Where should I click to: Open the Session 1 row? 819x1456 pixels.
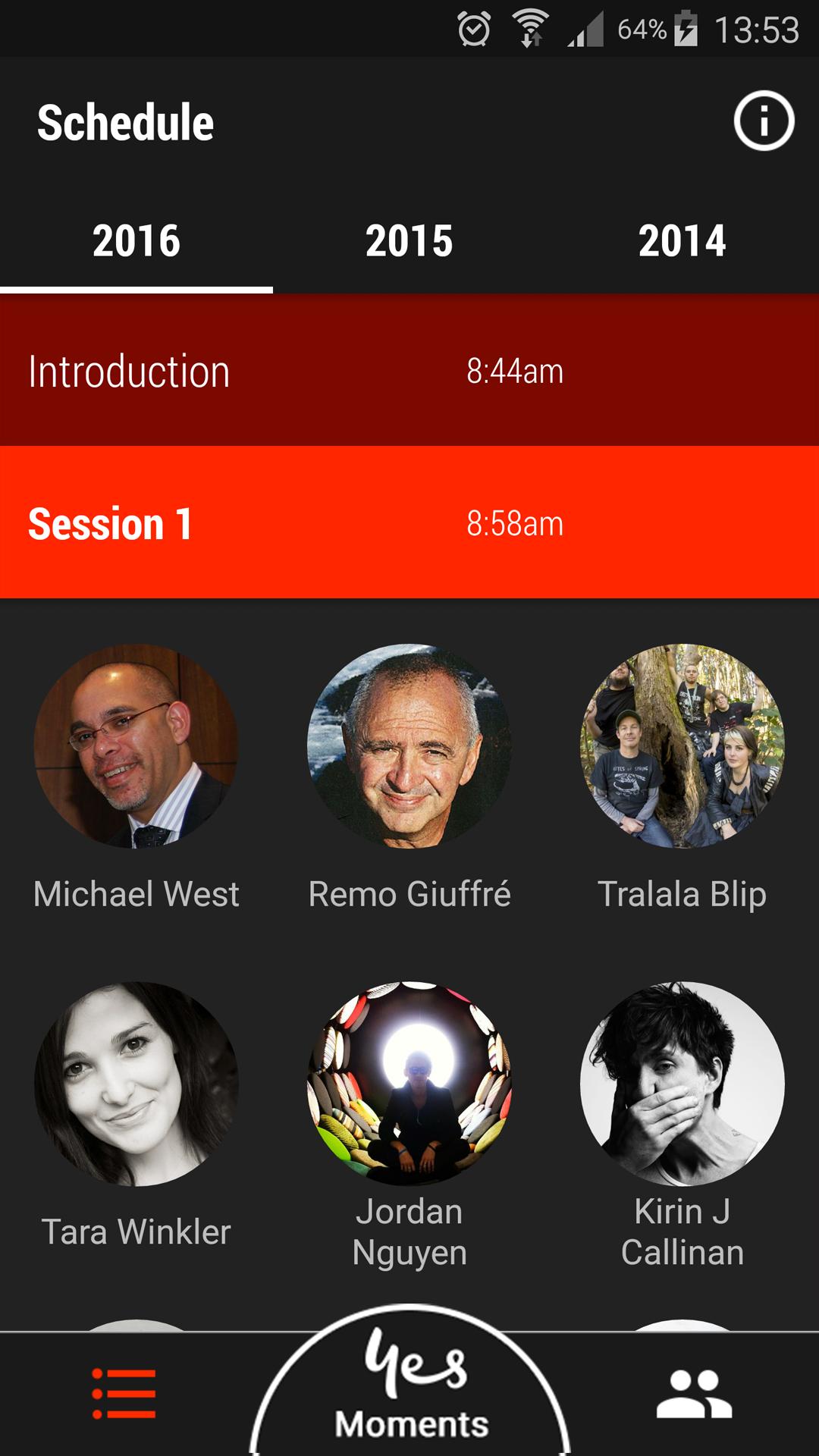[x=409, y=523]
